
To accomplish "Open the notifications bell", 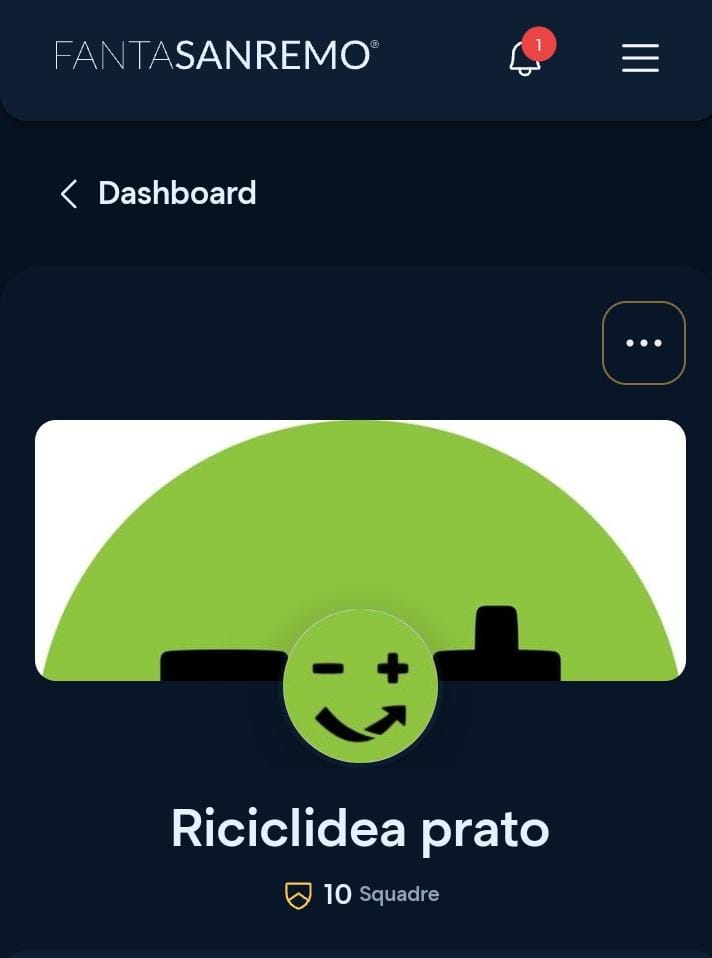I will (526, 57).
